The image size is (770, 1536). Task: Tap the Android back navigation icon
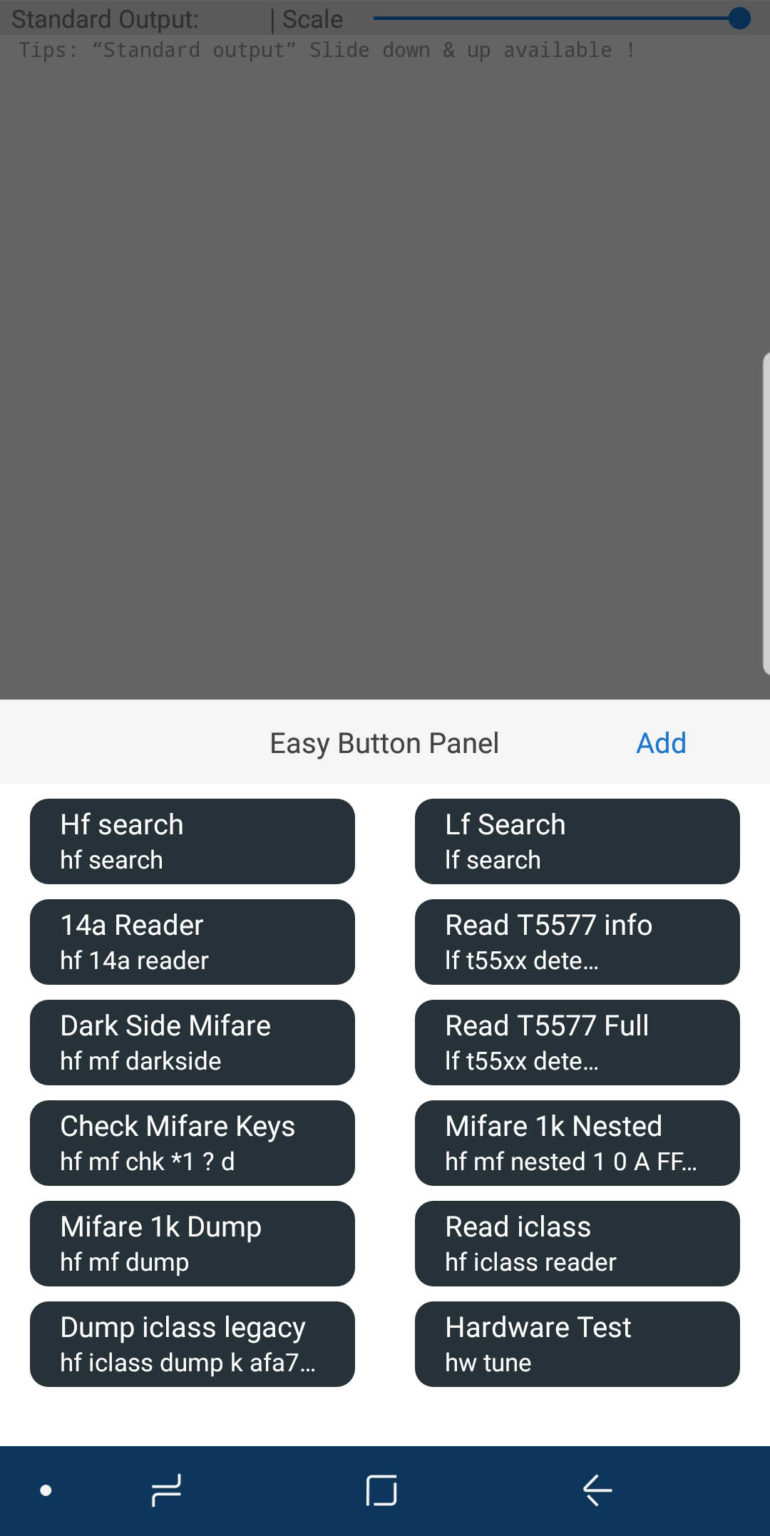(597, 1490)
